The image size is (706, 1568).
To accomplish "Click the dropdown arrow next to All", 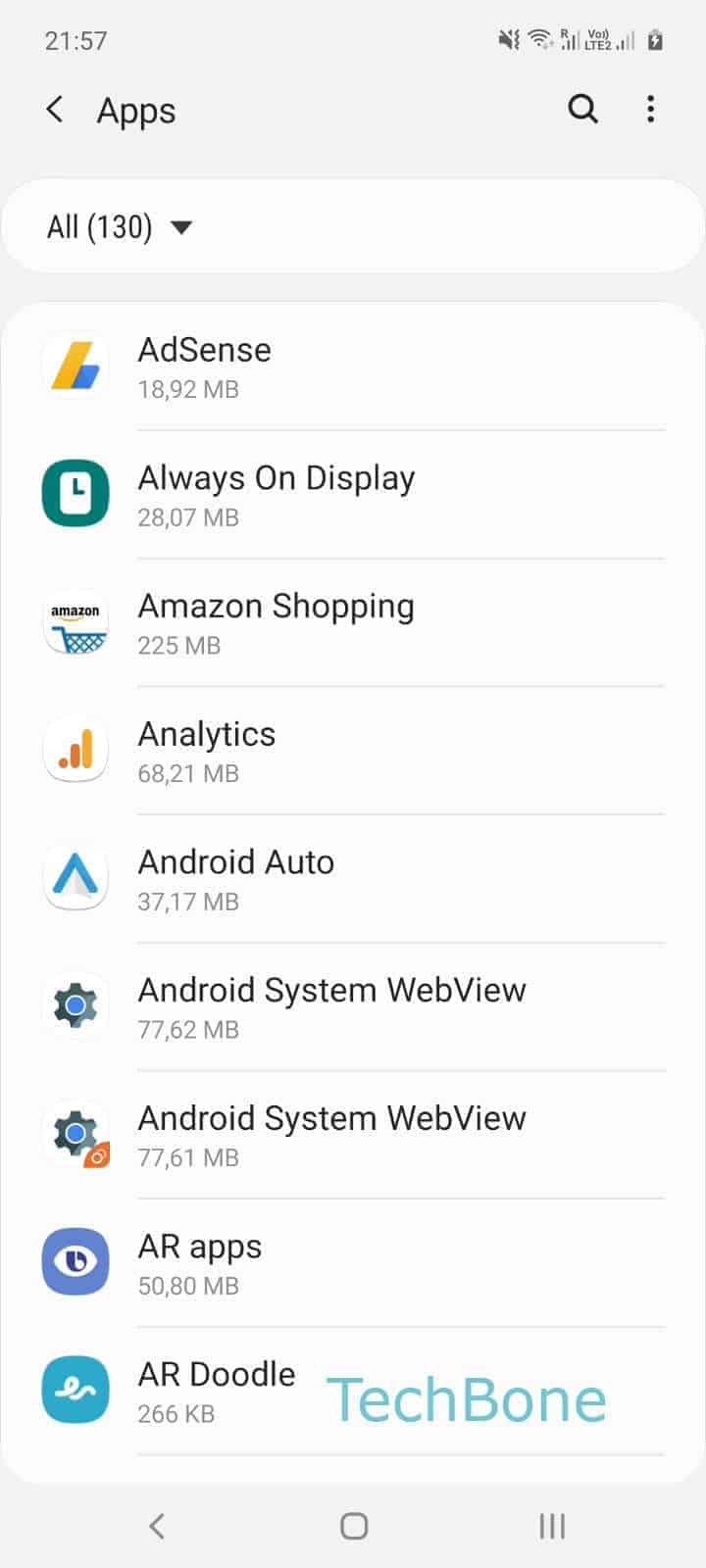I will (181, 226).
